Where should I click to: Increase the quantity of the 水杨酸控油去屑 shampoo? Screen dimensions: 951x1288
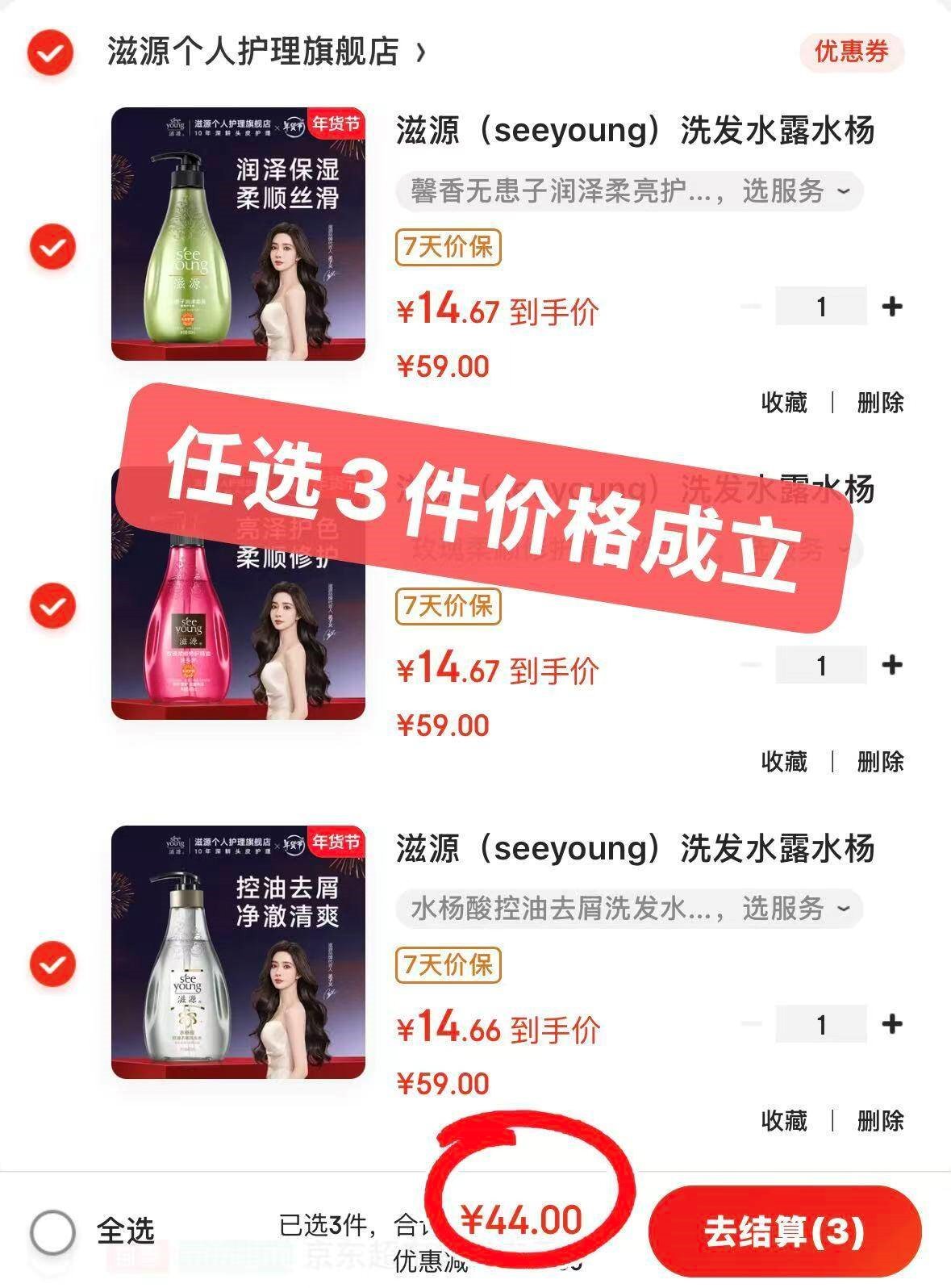point(892,1025)
